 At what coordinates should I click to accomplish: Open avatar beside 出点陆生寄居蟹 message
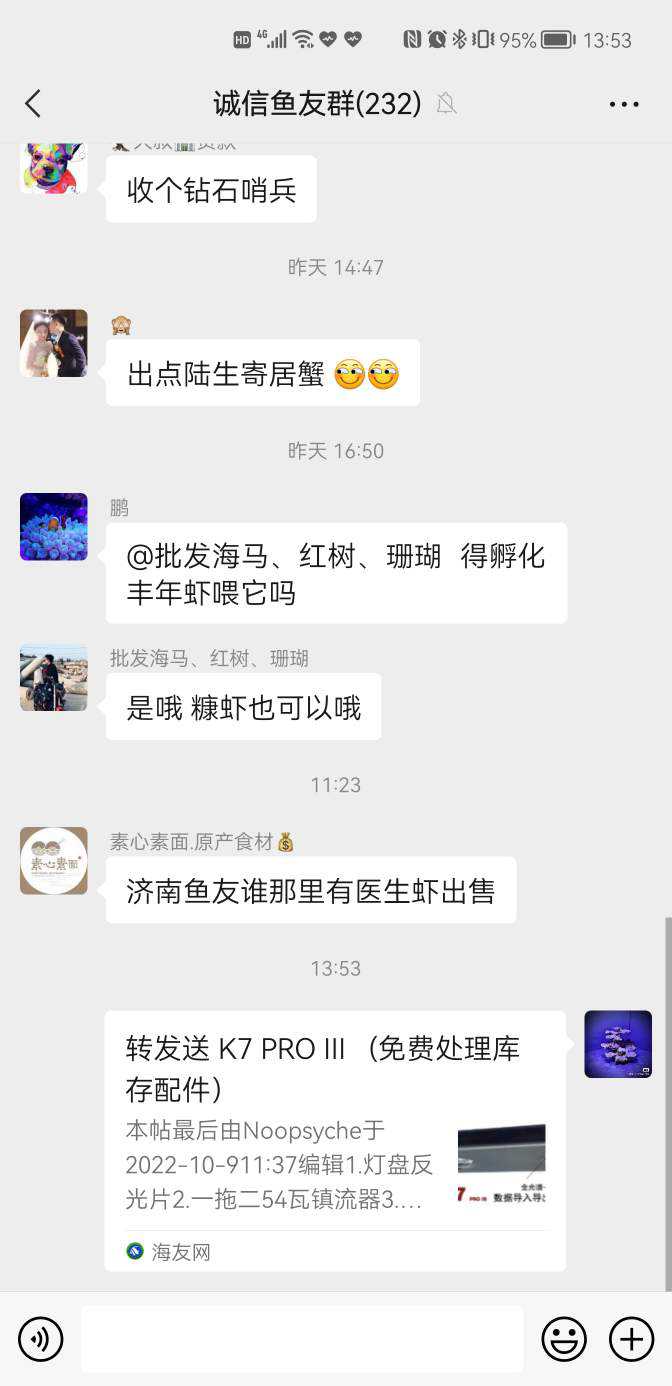pos(54,343)
